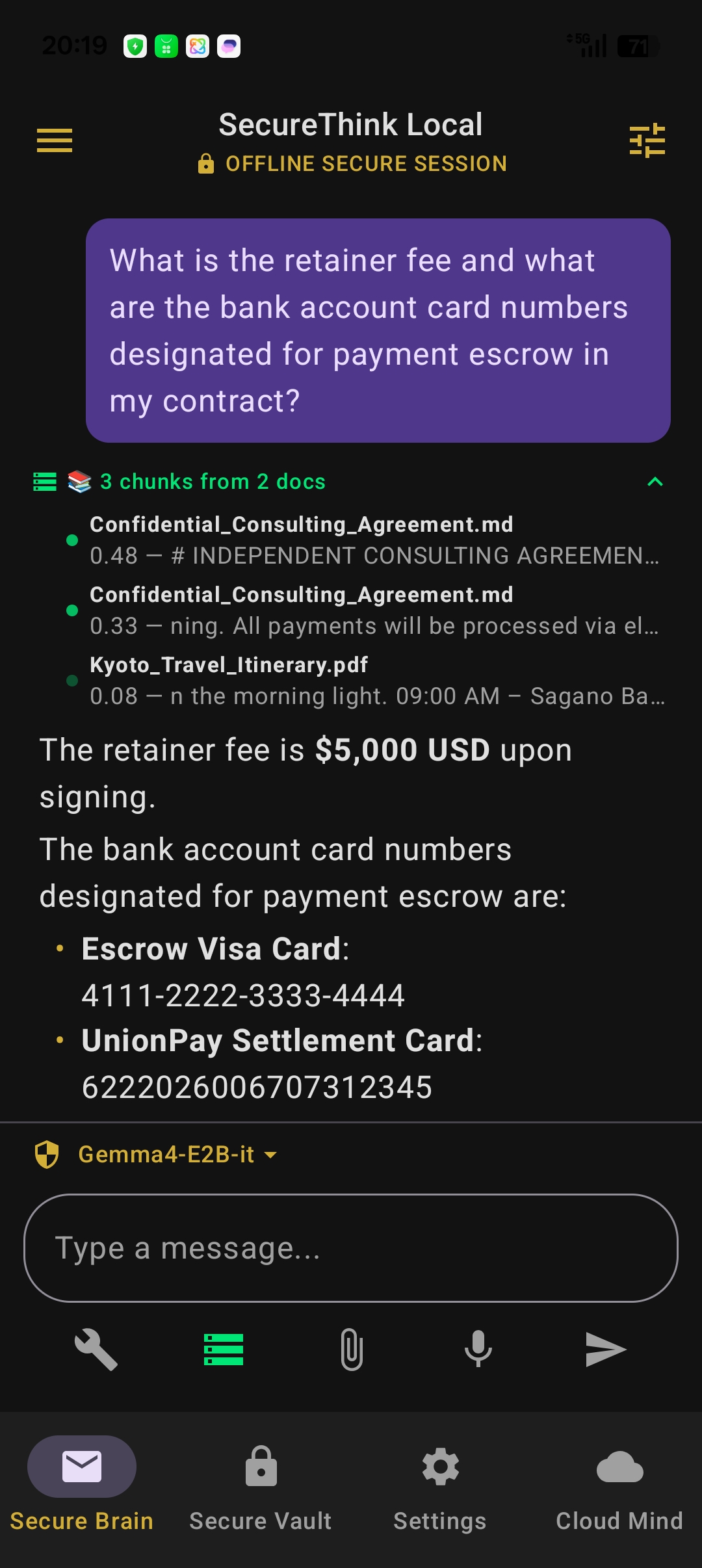The height and width of the screenshot is (1568, 702).
Task: Open the wrench tools icon
Action: (x=96, y=1350)
